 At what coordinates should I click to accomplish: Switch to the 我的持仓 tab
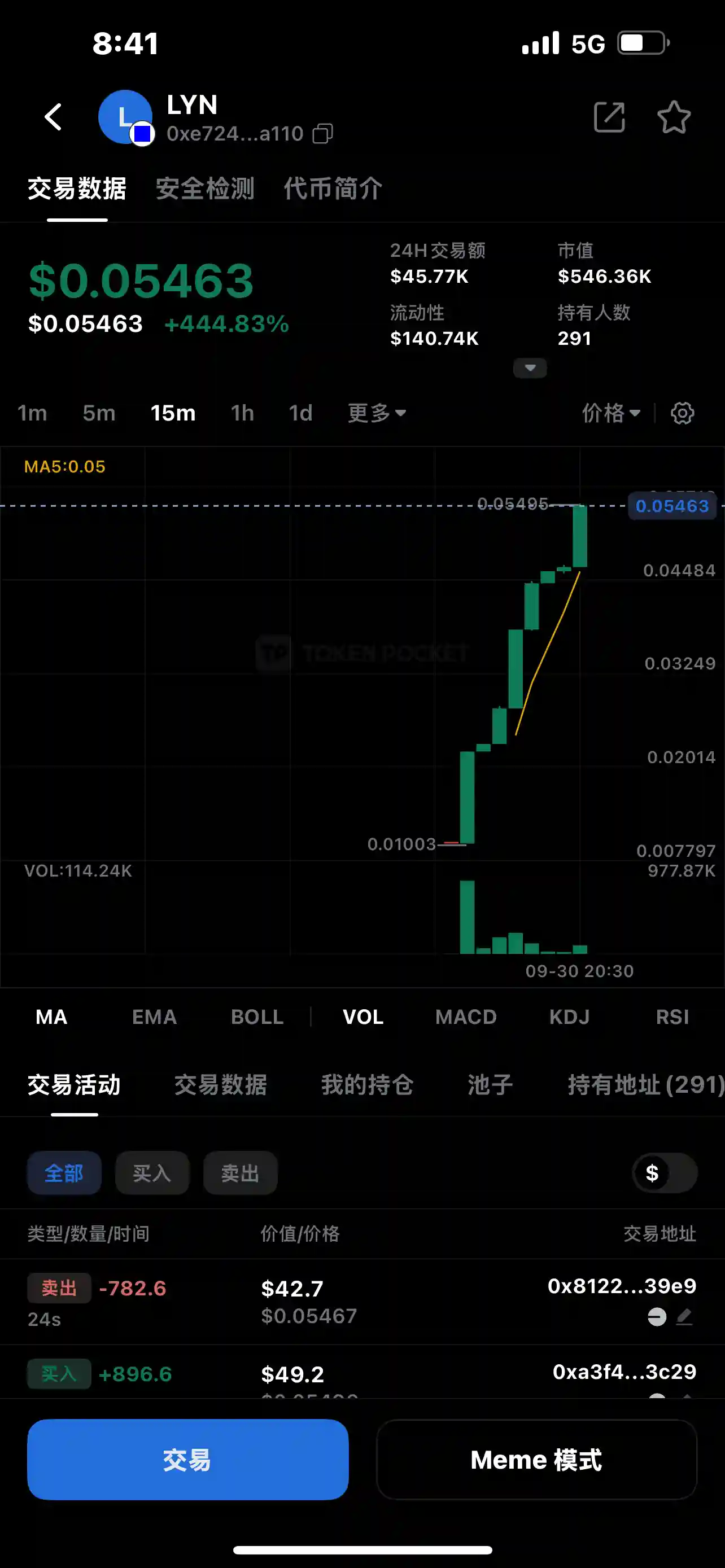(x=367, y=1085)
